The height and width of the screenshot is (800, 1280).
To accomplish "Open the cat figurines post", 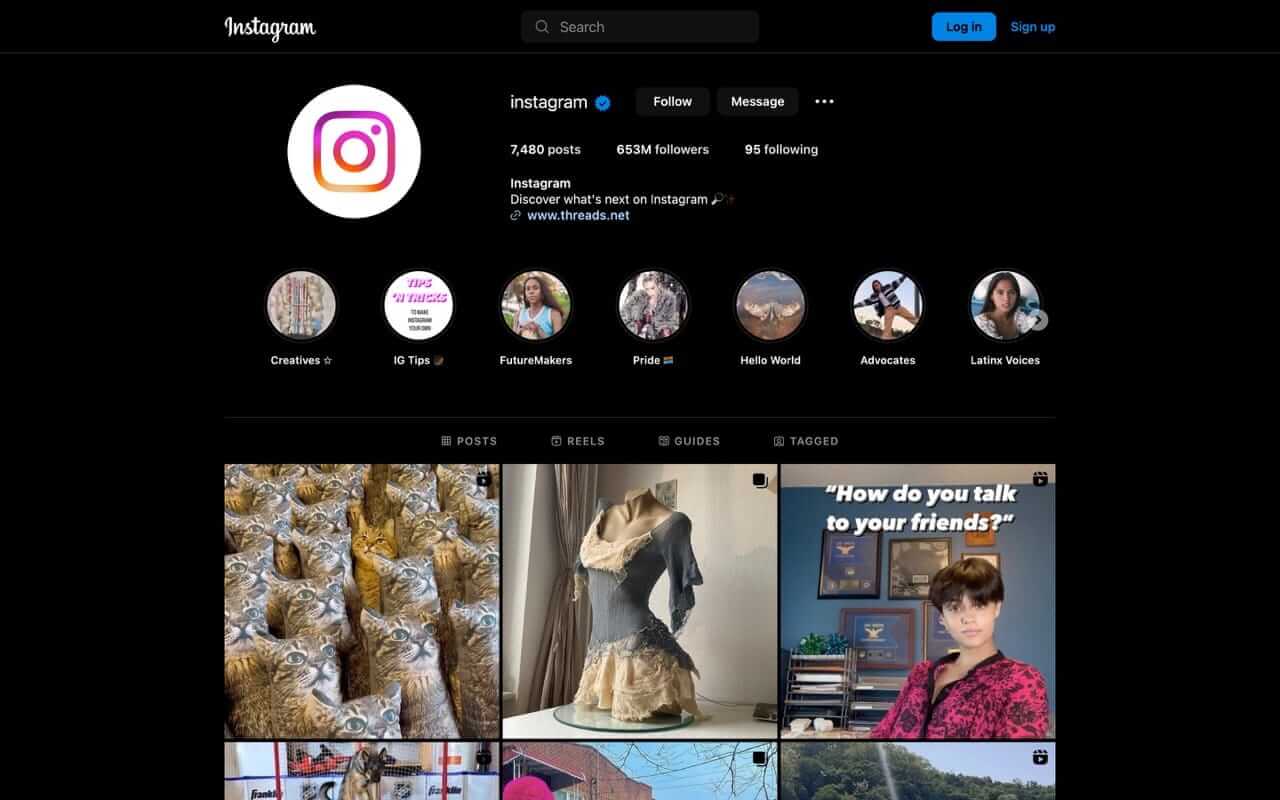I will (x=362, y=601).
